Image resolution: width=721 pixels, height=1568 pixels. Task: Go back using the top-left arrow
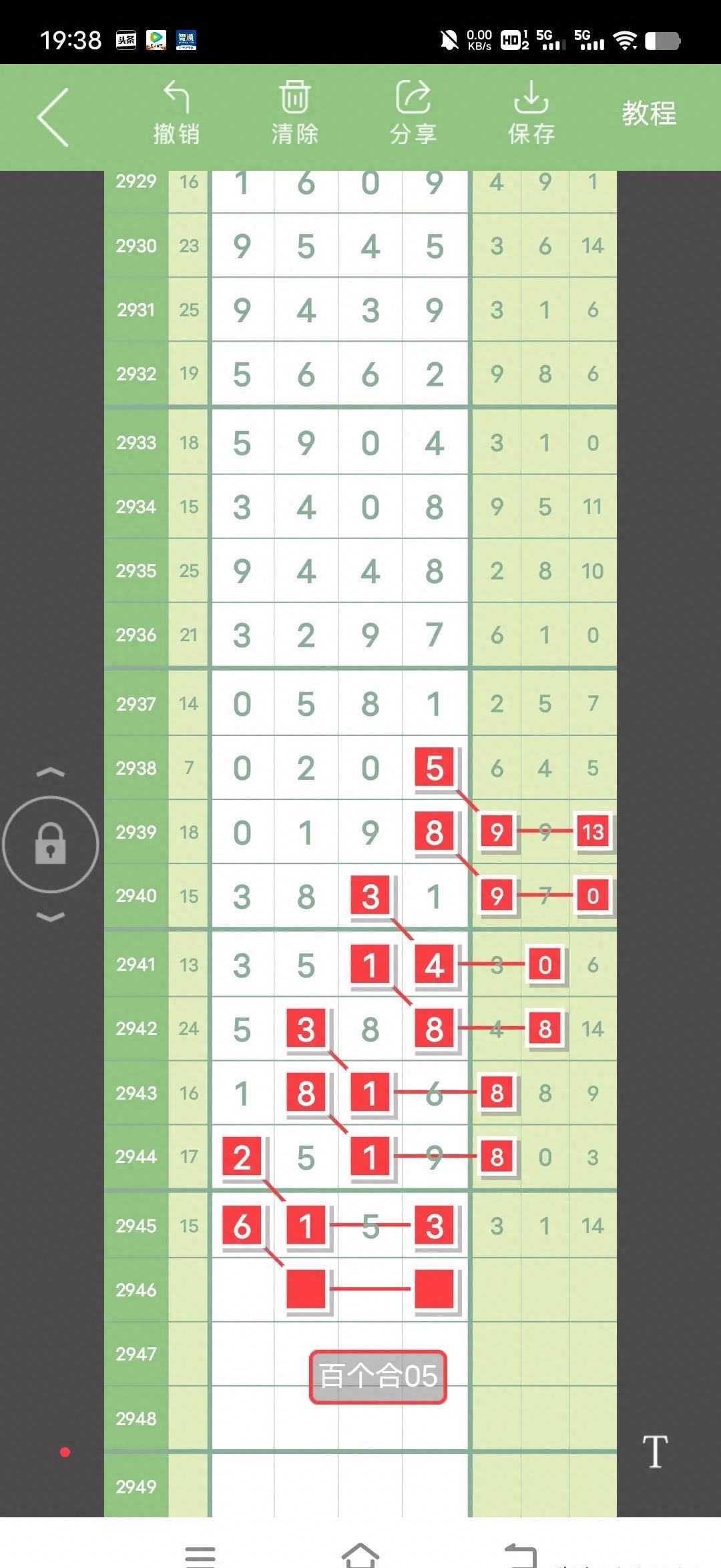pyautogui.click(x=53, y=117)
